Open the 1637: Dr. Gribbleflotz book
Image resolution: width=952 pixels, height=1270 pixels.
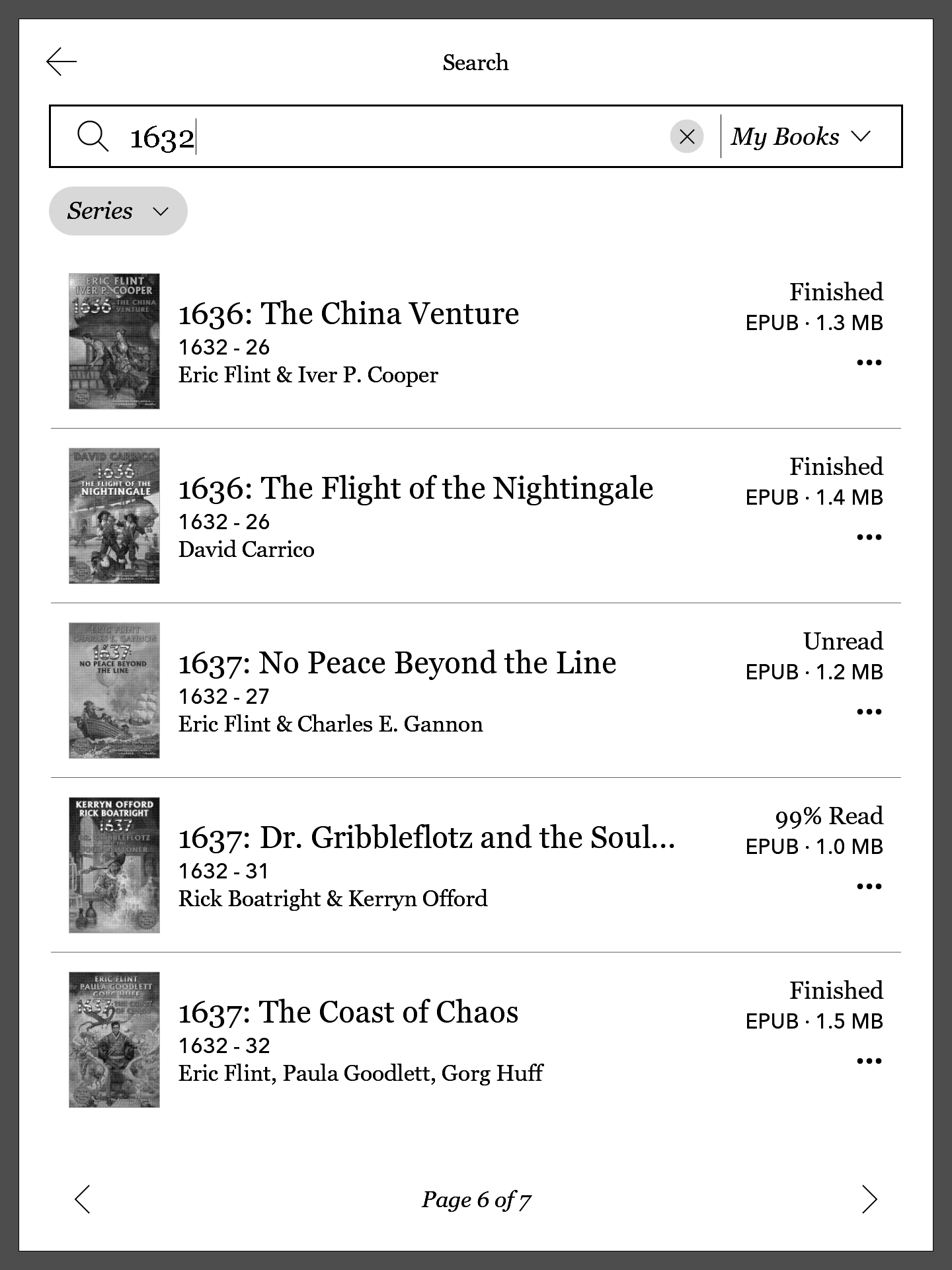[426, 838]
